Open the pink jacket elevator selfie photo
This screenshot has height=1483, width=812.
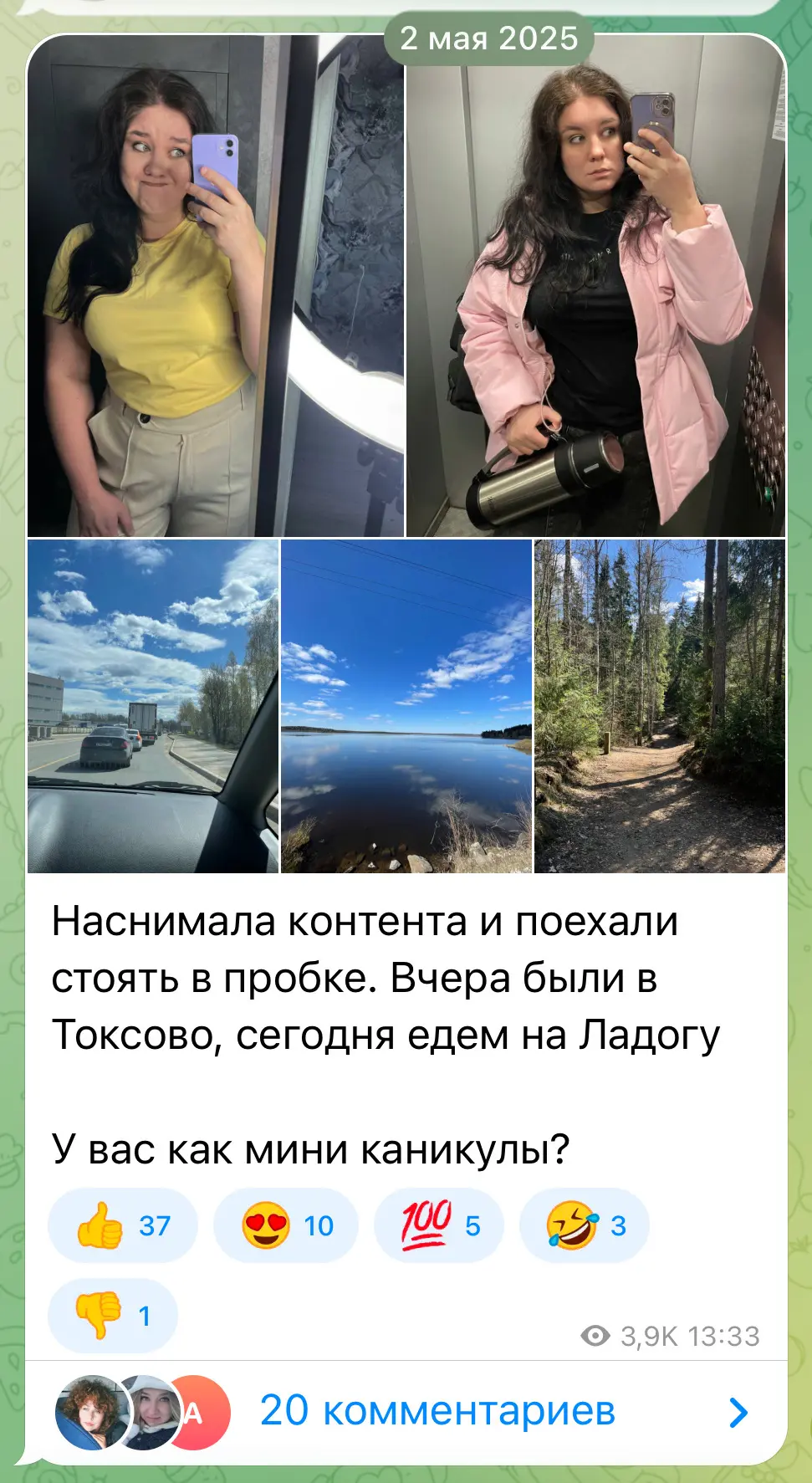pyautogui.click(x=595, y=286)
